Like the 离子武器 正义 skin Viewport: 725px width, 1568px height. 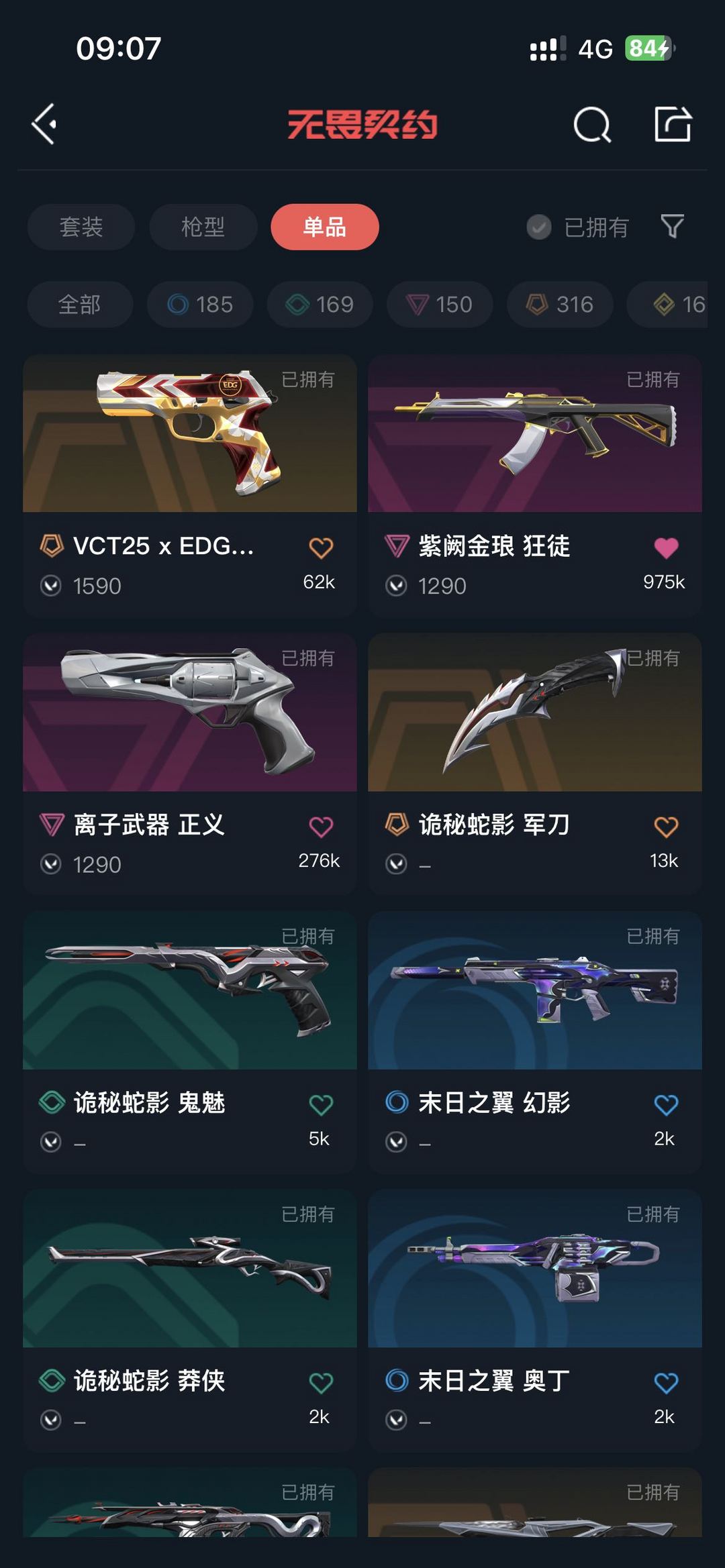tap(321, 827)
